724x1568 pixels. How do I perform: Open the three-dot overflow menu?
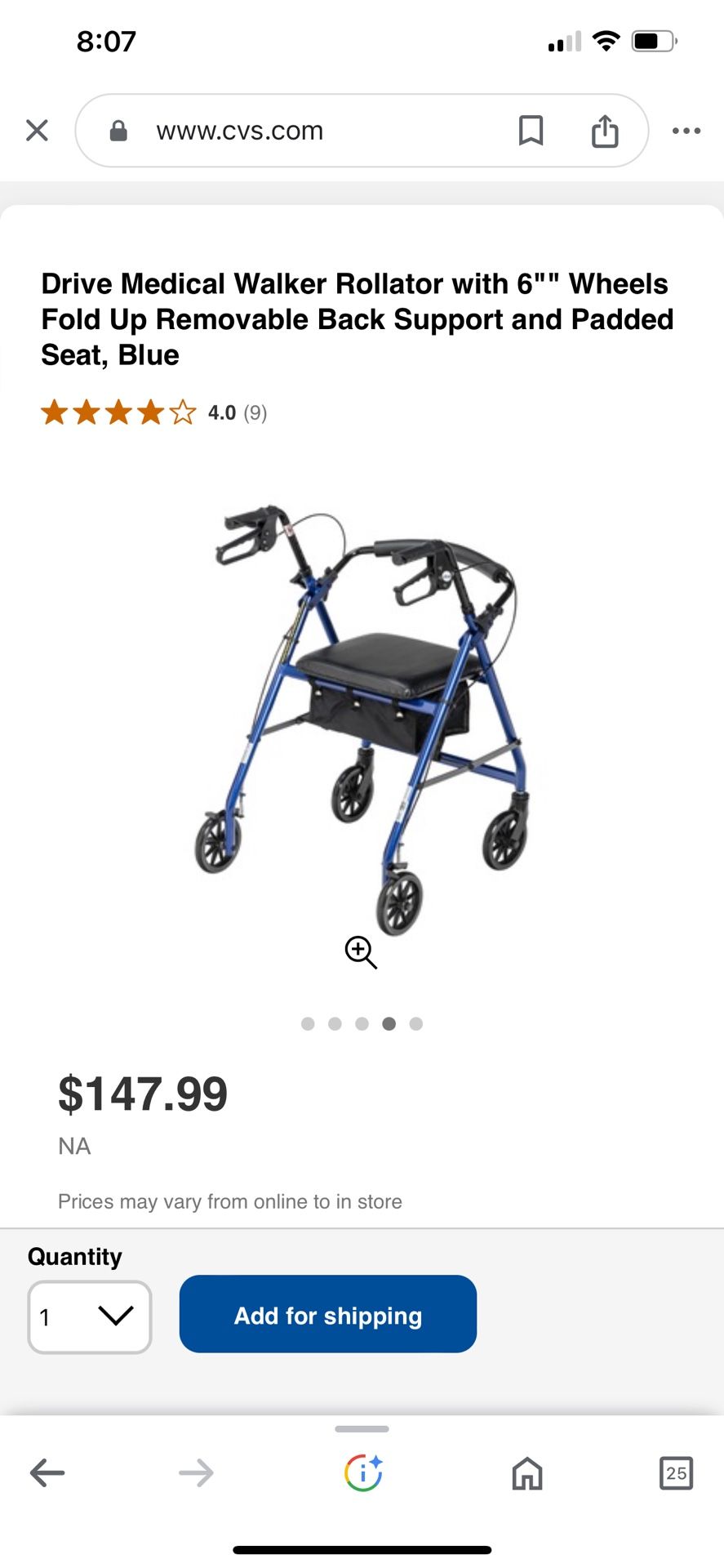686,131
